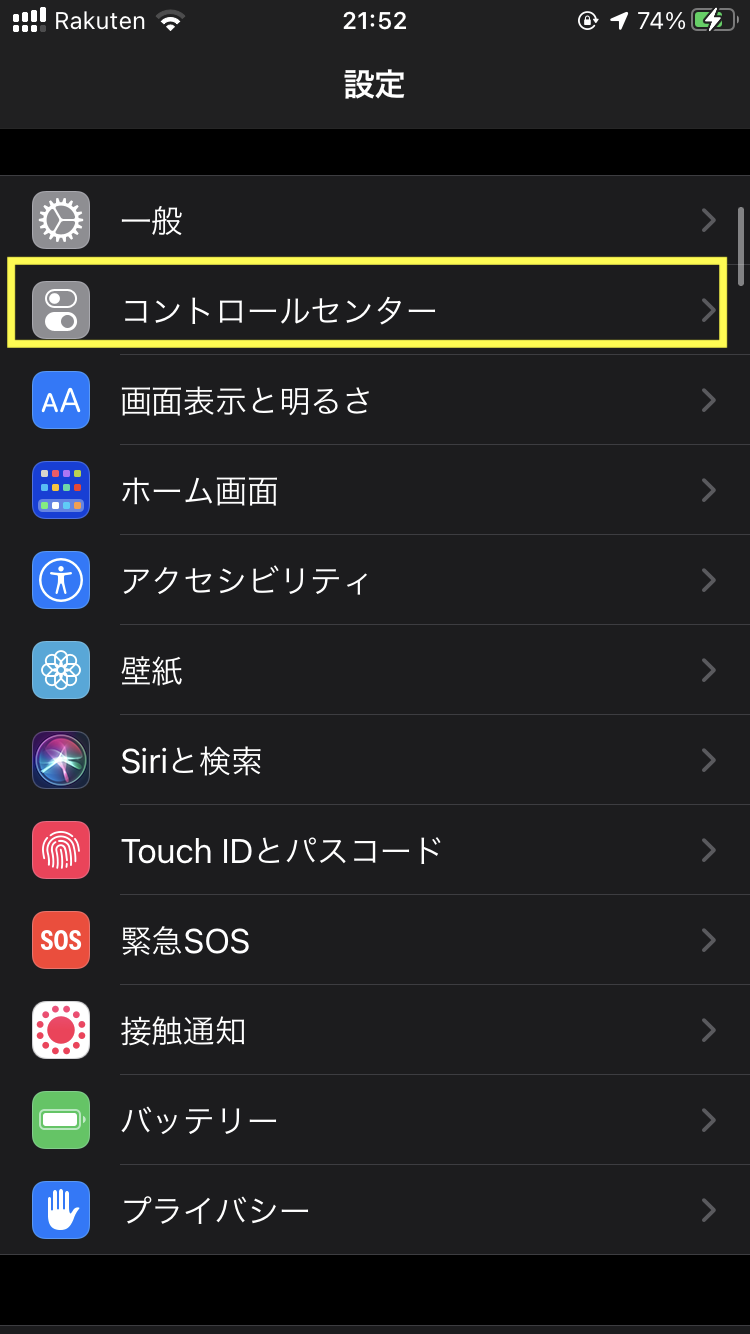Image resolution: width=750 pixels, height=1334 pixels.
Task: Select the 壁紙 row
Action: point(375,671)
